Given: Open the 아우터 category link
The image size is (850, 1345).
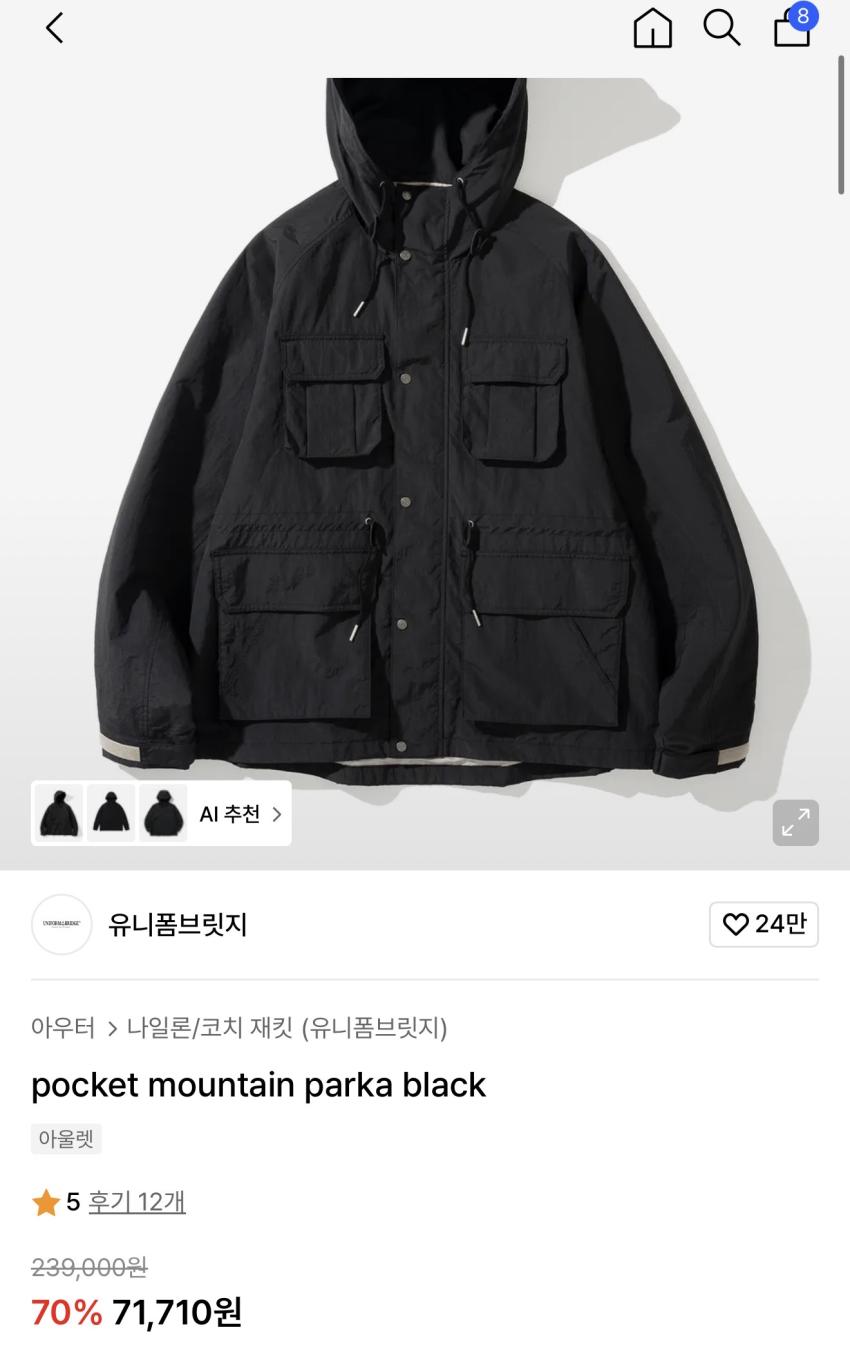Looking at the screenshot, I should [63, 1028].
